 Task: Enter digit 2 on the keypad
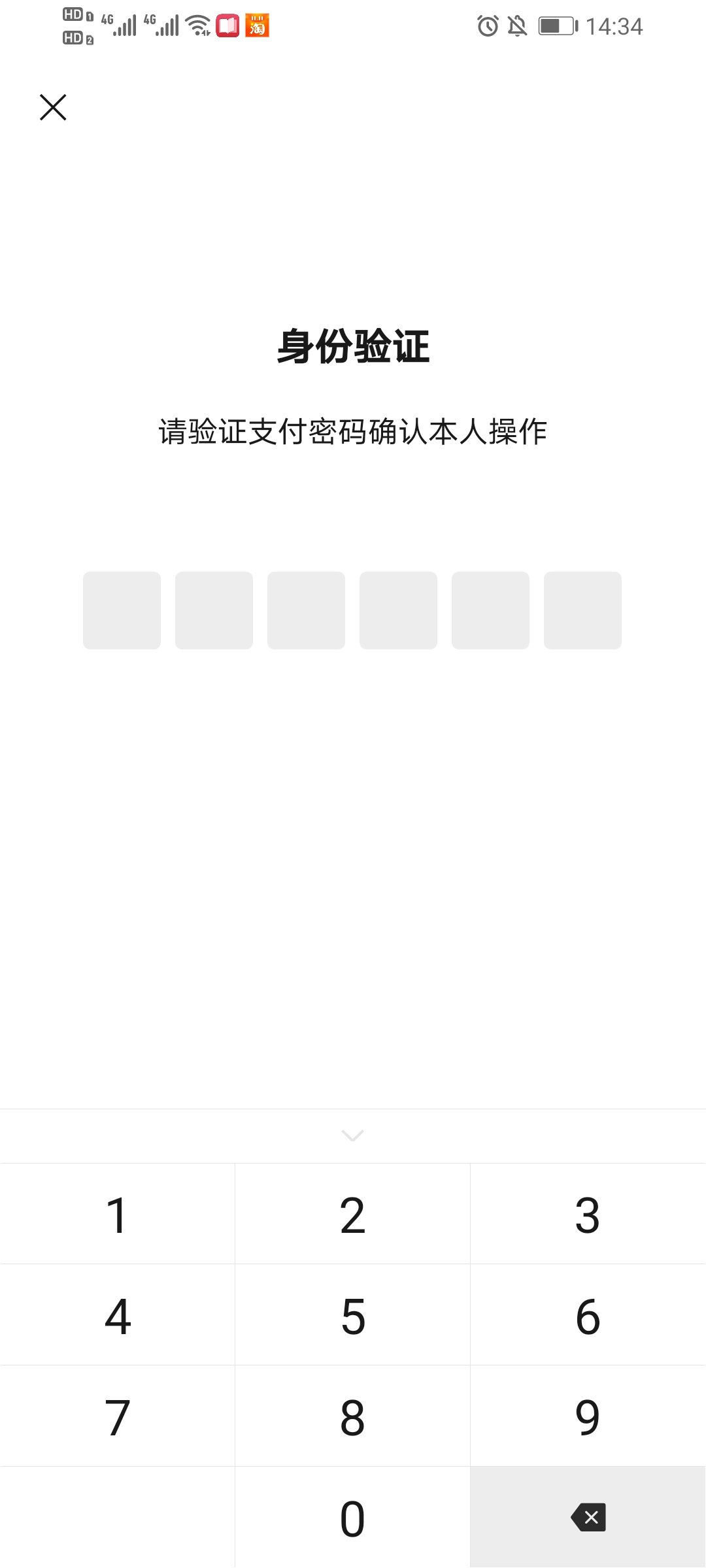[x=353, y=1214]
